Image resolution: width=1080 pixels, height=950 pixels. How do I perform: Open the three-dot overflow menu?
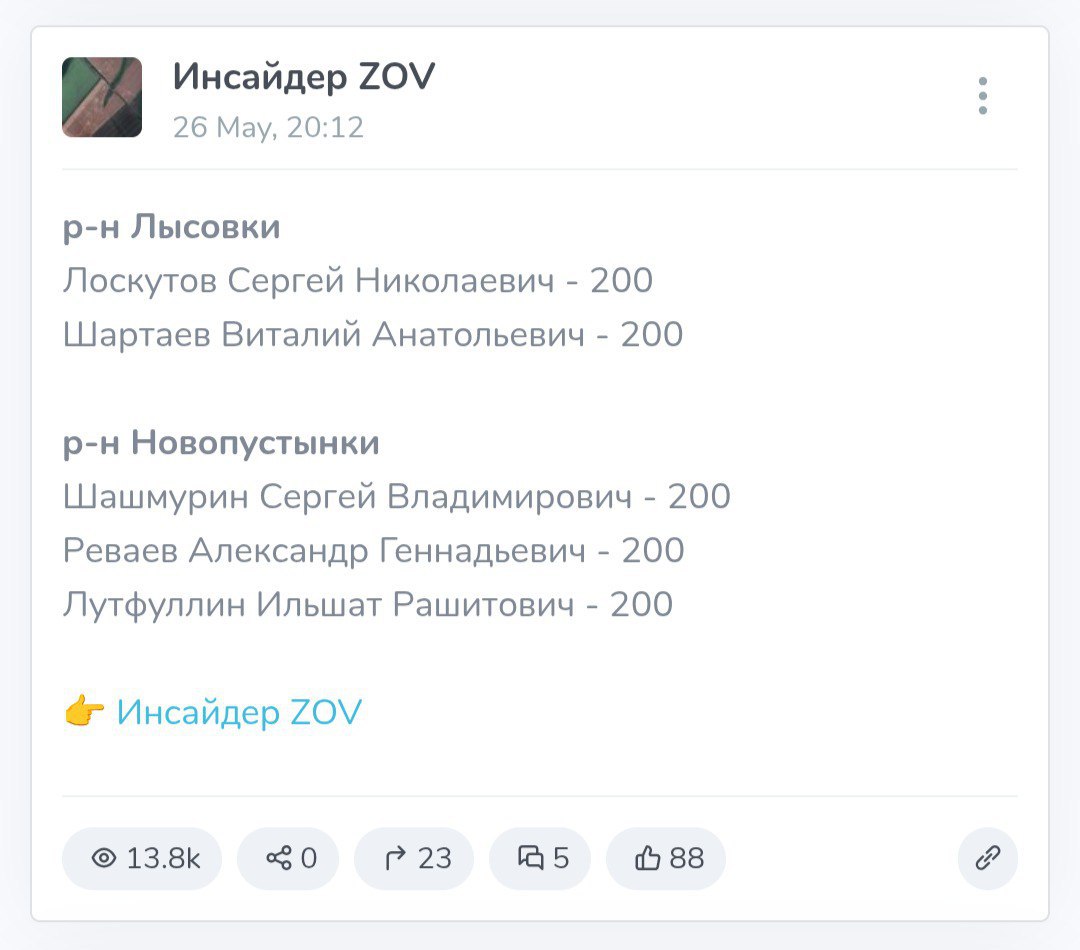click(983, 96)
